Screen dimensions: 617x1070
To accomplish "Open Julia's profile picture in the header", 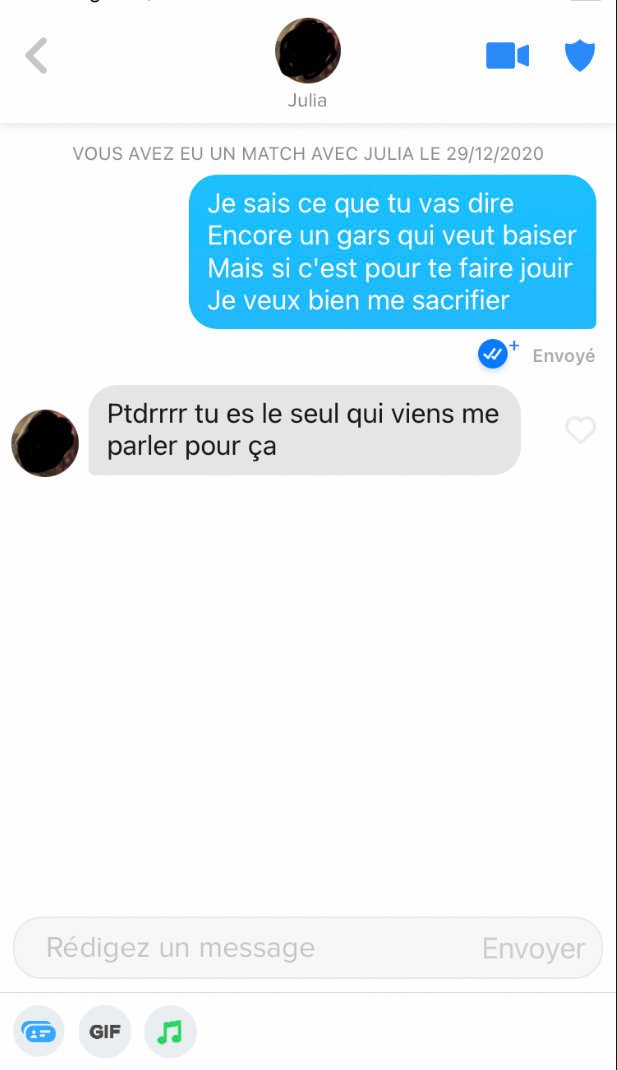I will click(x=308, y=50).
